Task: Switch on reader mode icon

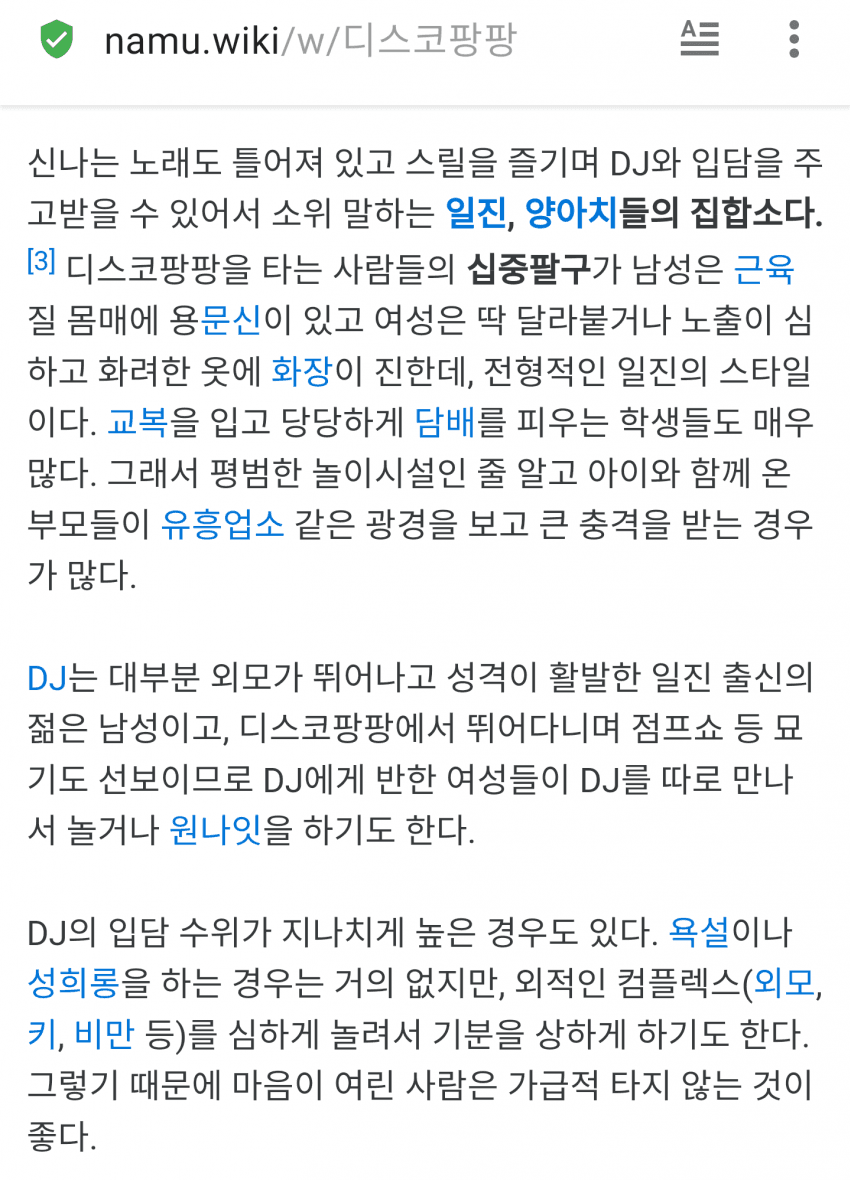Action: tap(699, 39)
